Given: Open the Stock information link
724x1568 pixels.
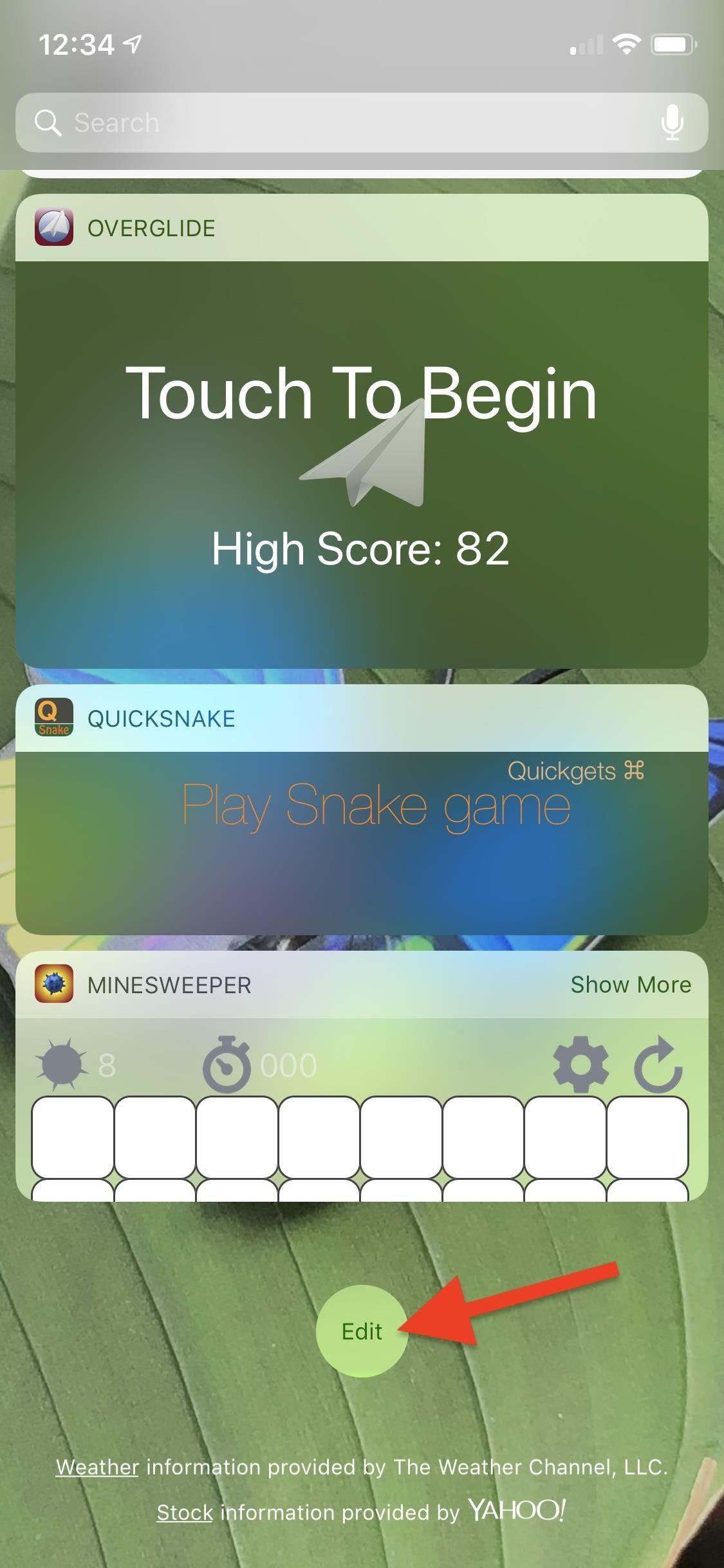Looking at the screenshot, I should tap(185, 1513).
